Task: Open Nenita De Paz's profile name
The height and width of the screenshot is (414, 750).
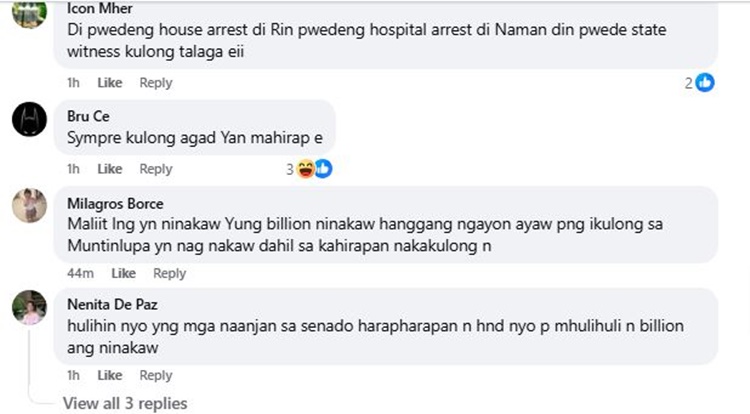Action: tap(113, 304)
